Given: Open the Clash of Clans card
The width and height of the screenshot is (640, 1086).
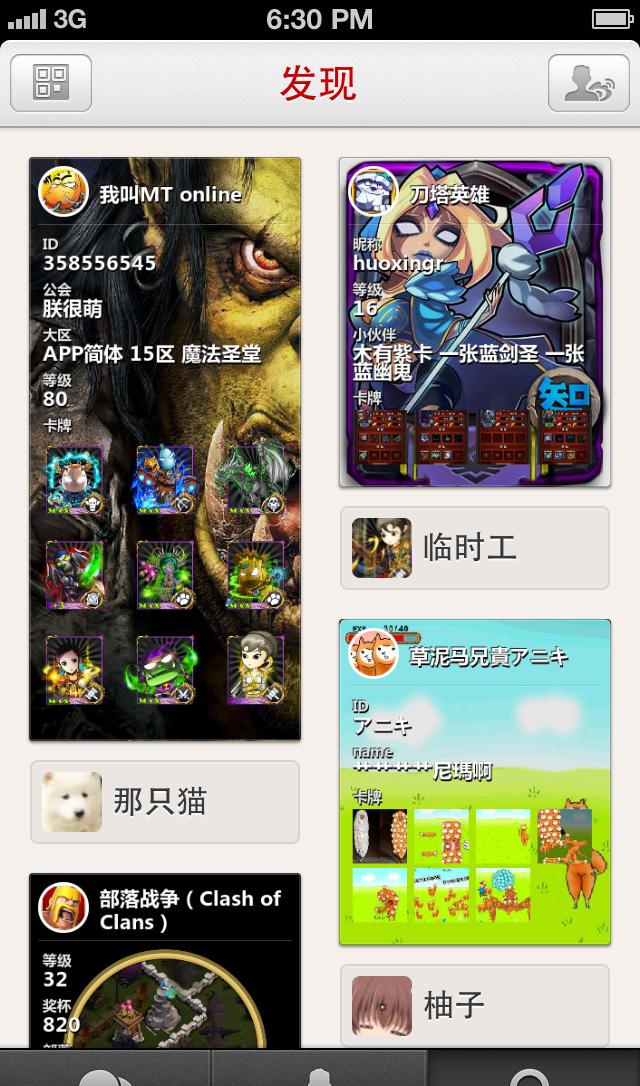Looking at the screenshot, I should [x=165, y=960].
